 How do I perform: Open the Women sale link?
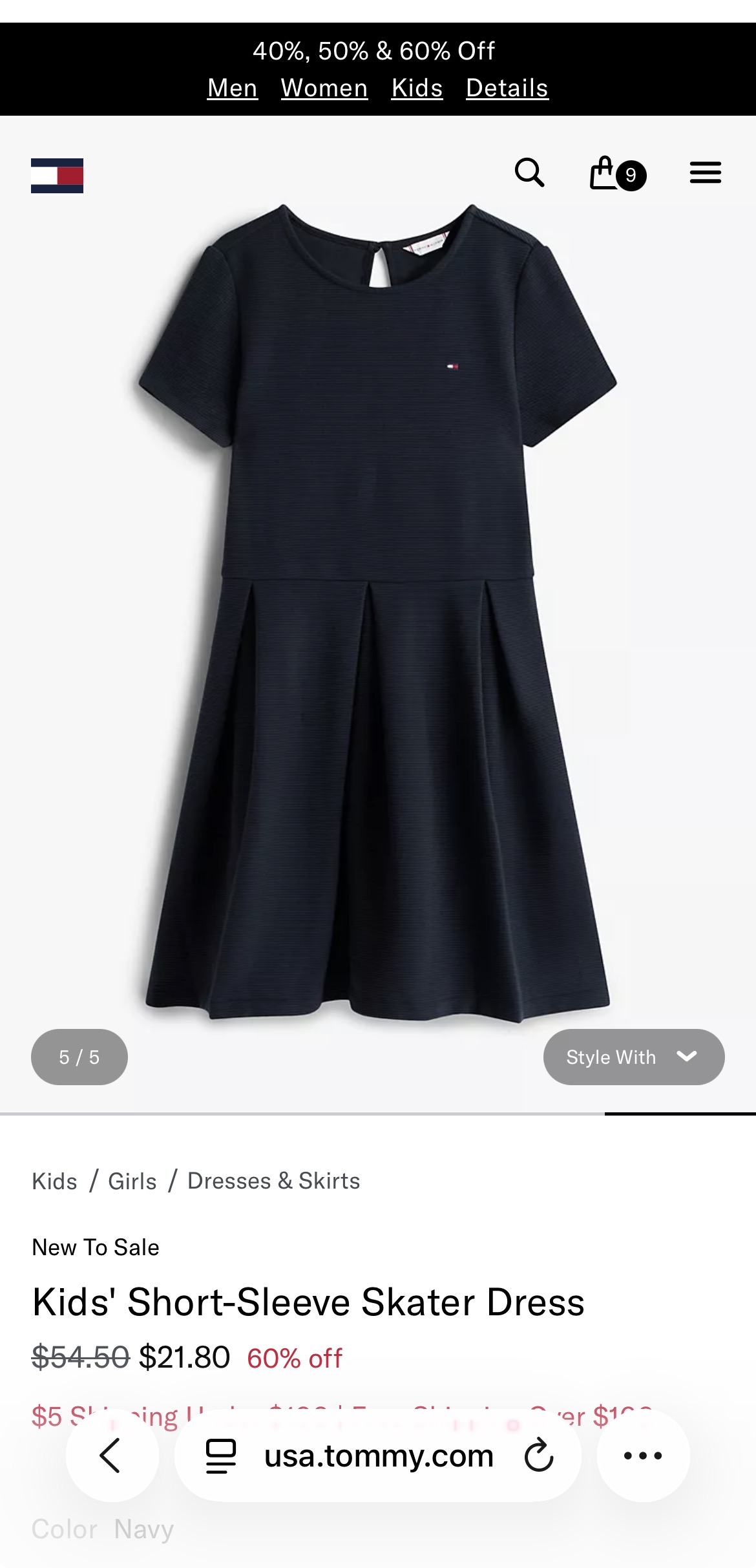click(x=324, y=88)
